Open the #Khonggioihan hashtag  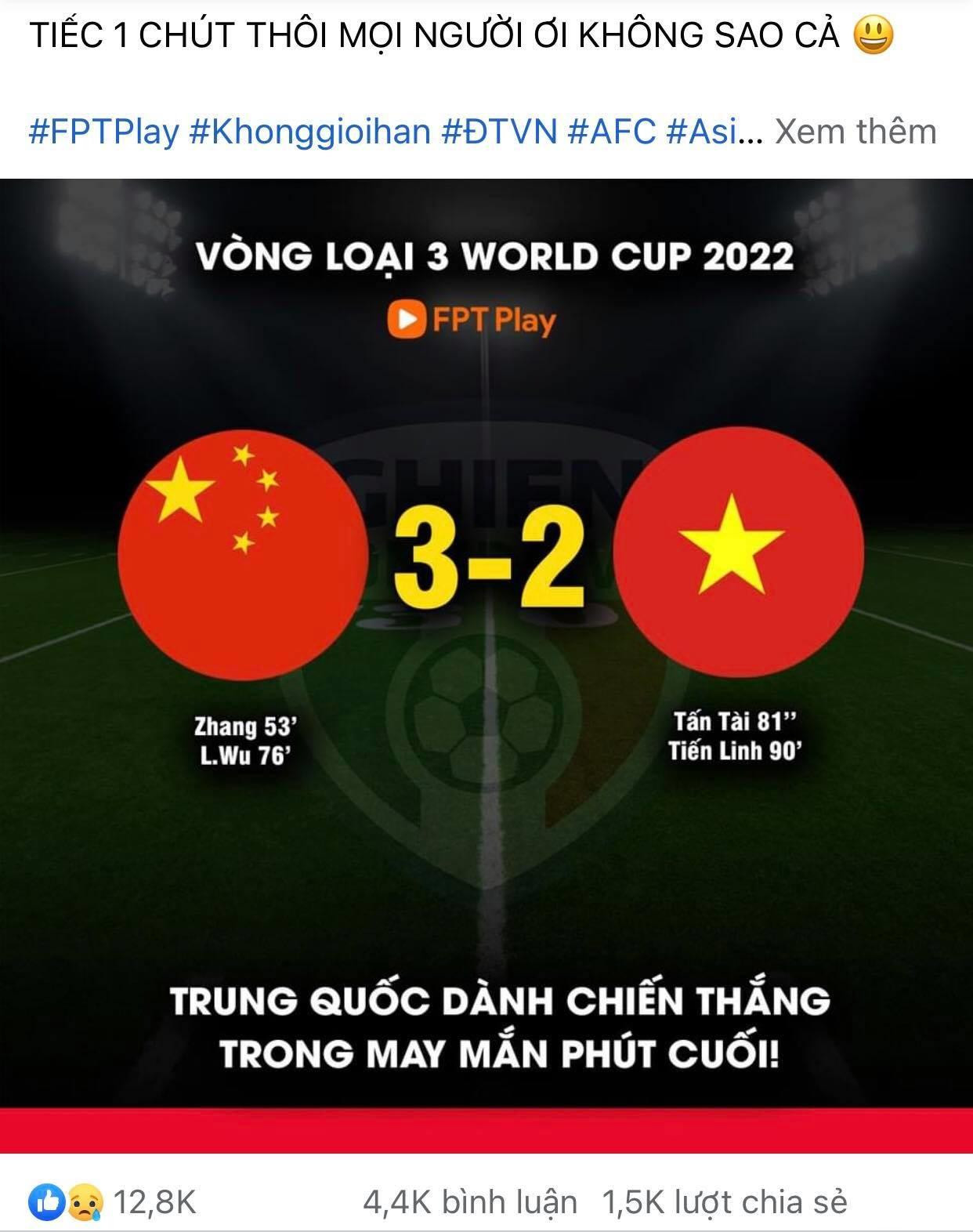(x=309, y=132)
